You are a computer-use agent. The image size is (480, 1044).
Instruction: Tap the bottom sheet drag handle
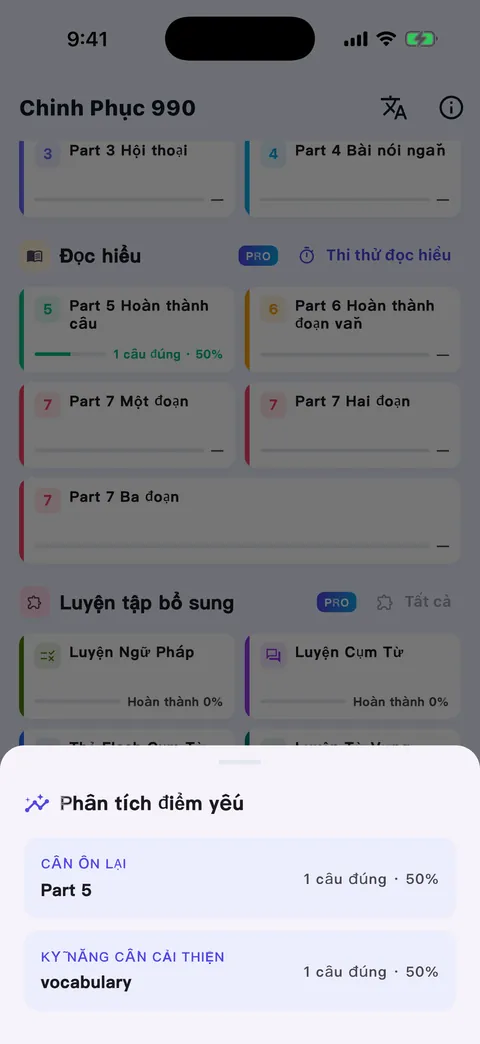(240, 762)
